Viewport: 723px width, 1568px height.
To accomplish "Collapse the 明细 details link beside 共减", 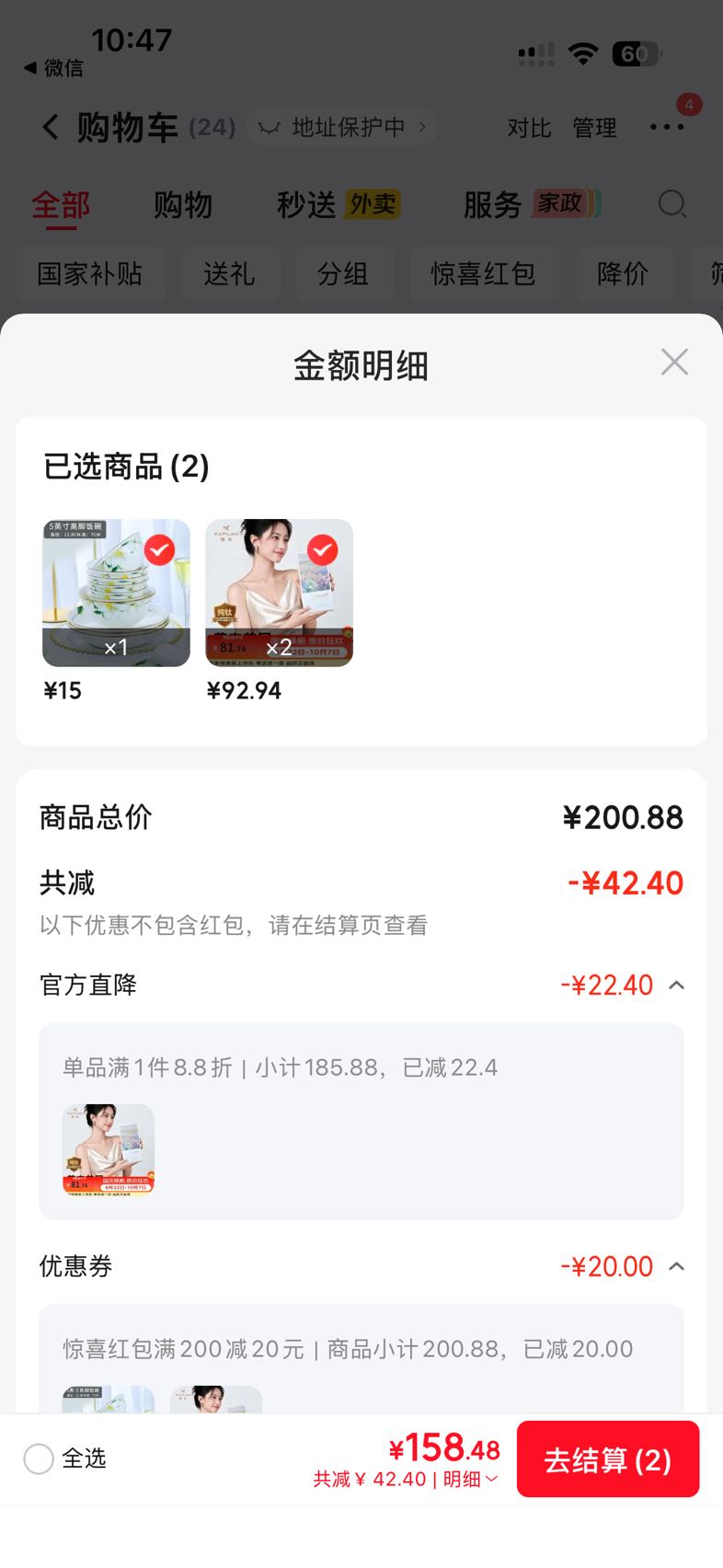I will (x=470, y=1479).
